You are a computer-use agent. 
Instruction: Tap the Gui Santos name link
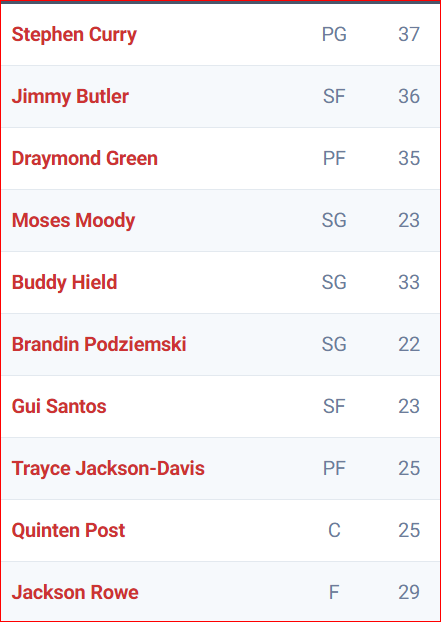(59, 407)
